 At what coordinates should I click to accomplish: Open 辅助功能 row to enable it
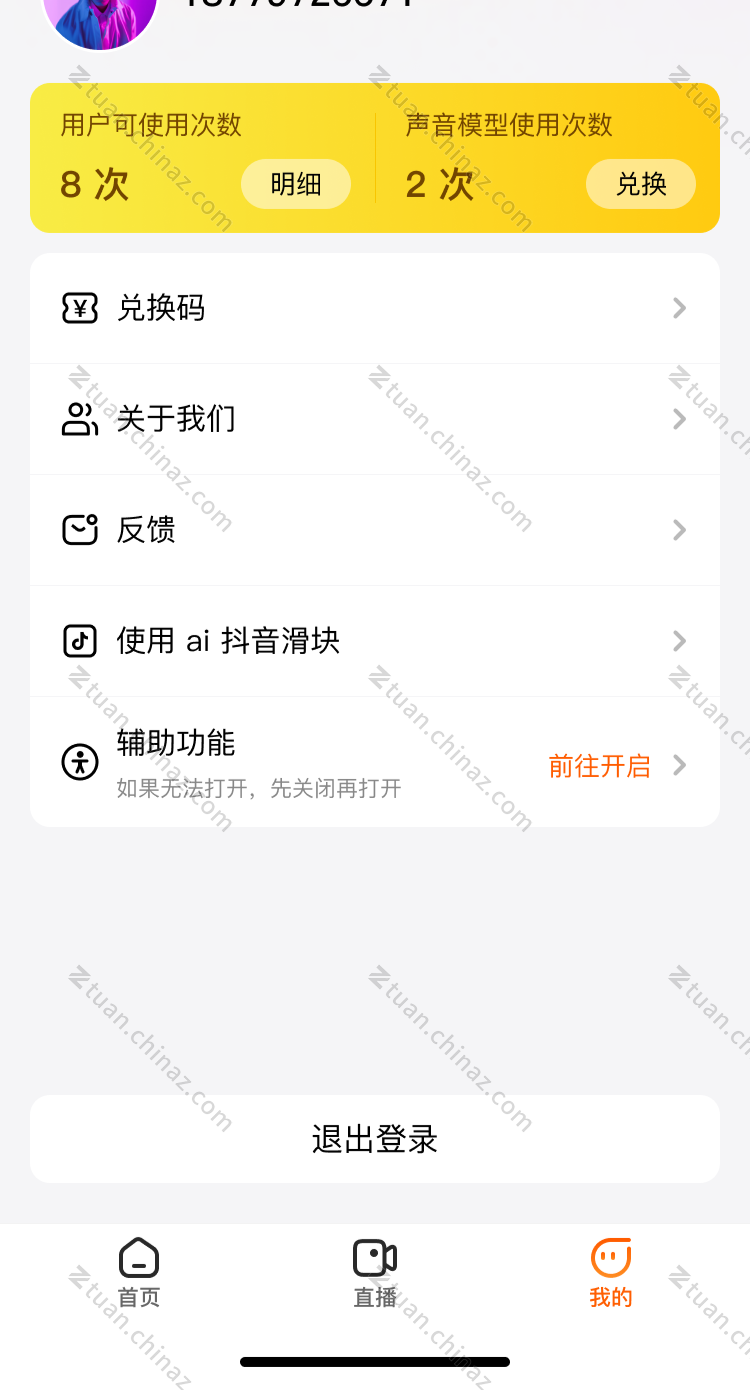pyautogui.click(x=375, y=763)
